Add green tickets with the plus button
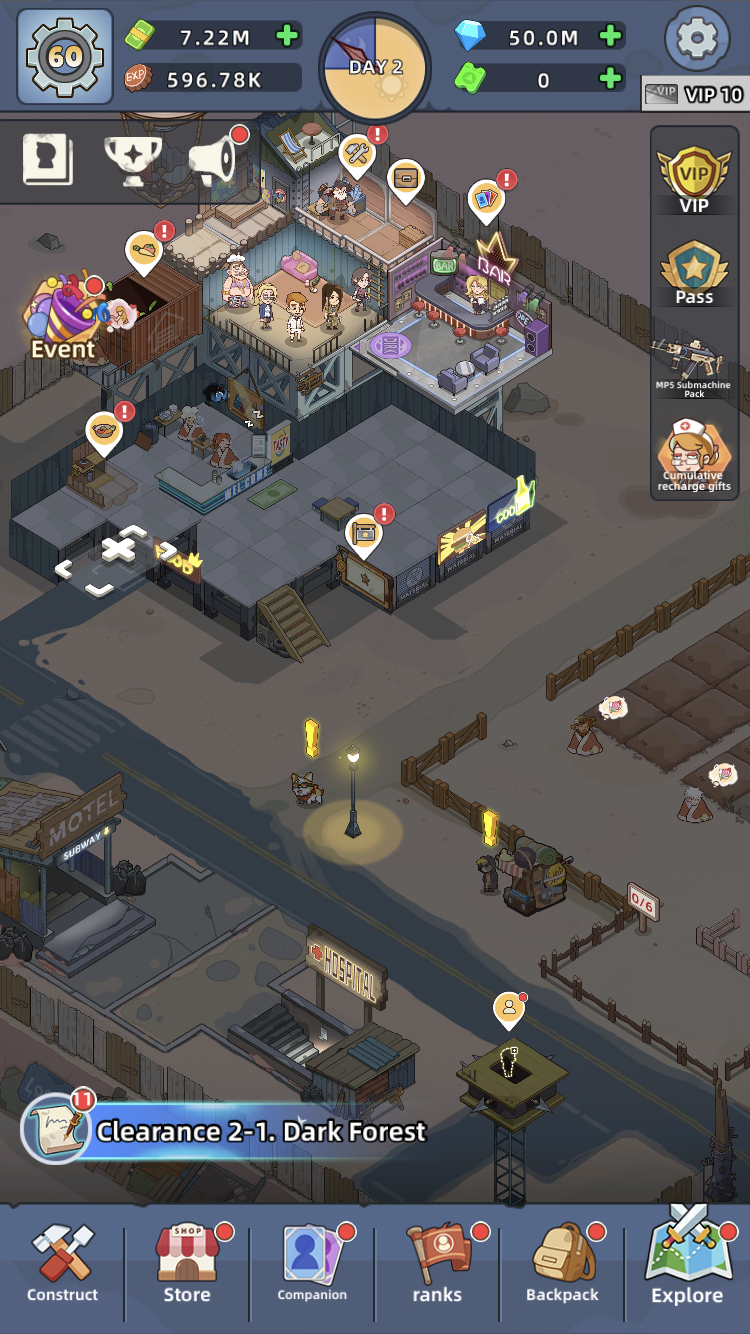 610,78
